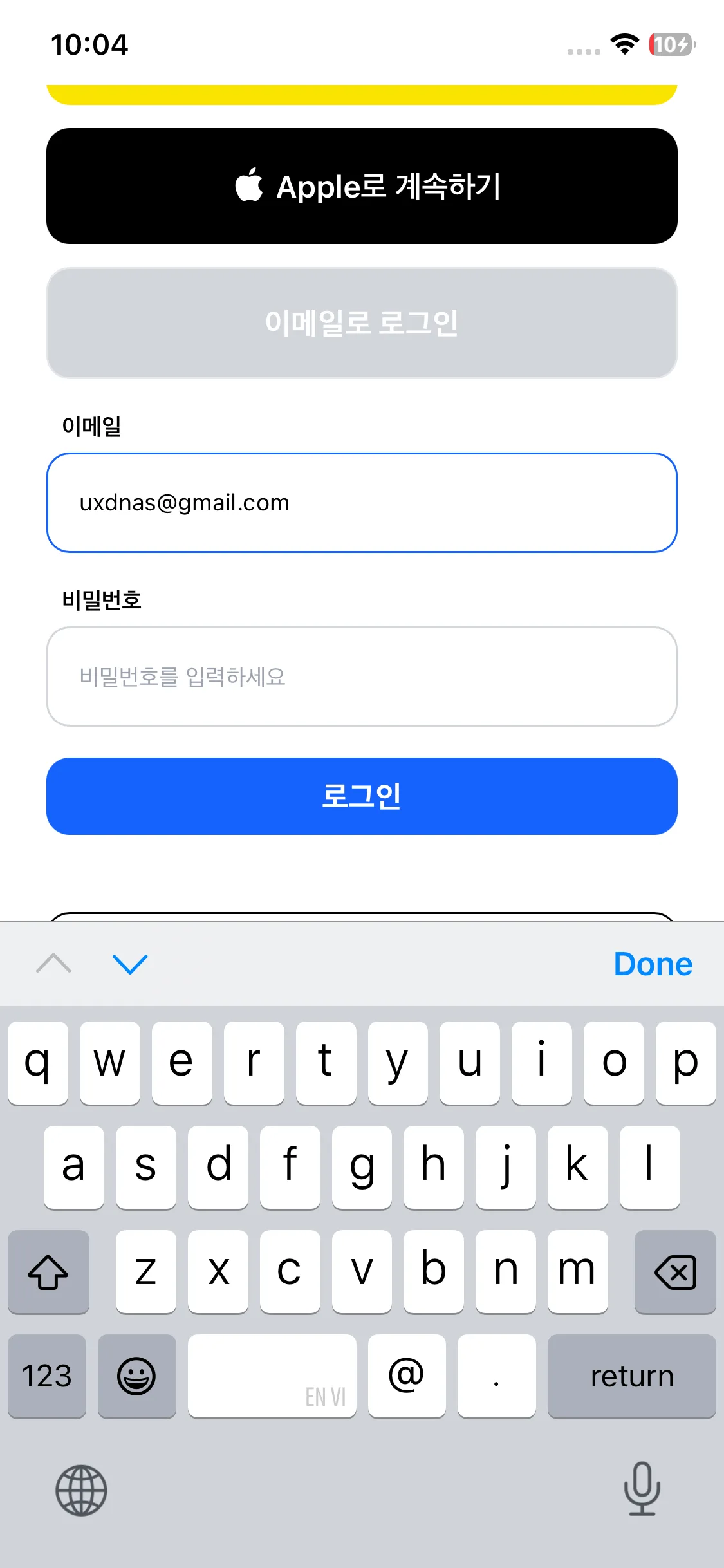Screen dimensions: 724x1568
Task: Hit the backspace key
Action: (x=674, y=1273)
